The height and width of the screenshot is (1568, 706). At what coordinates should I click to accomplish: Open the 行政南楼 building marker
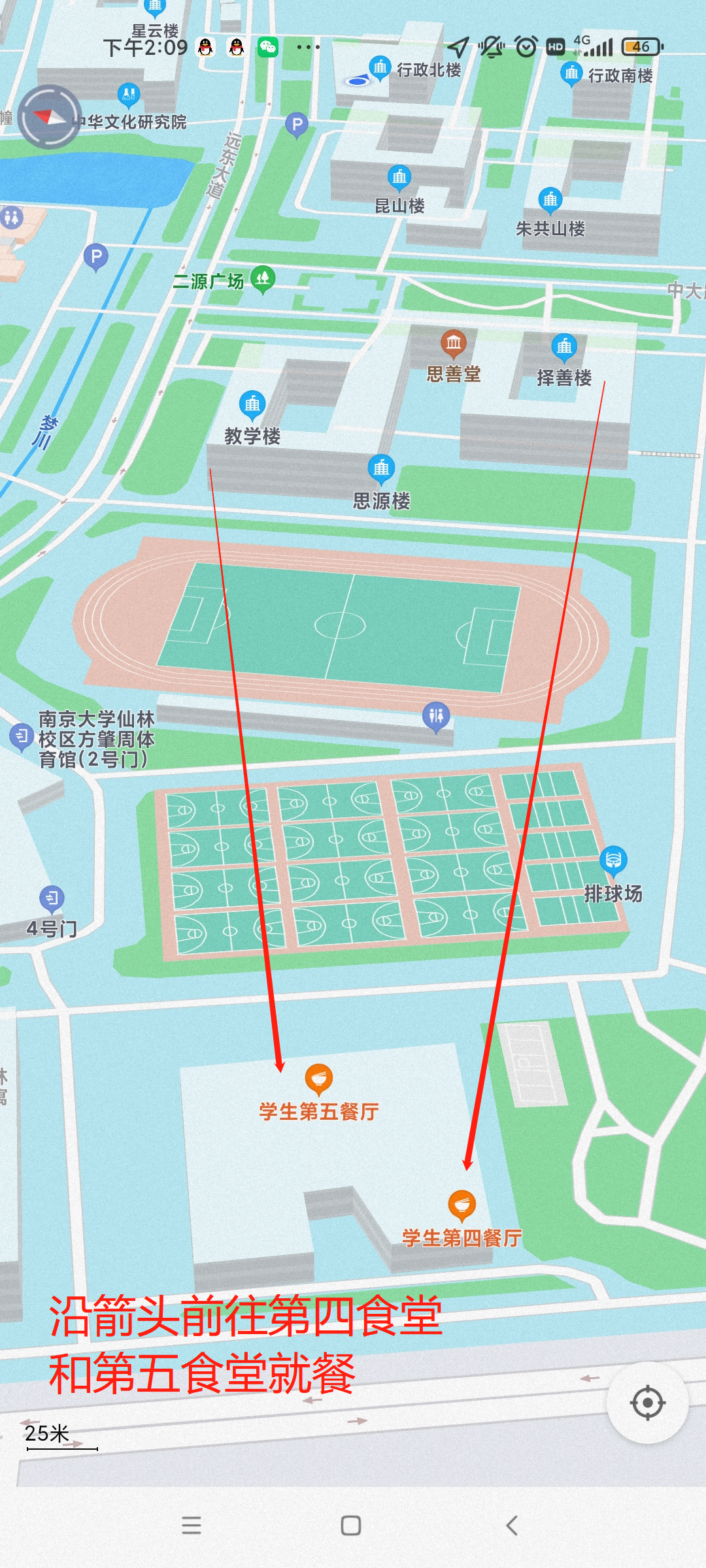(x=572, y=74)
